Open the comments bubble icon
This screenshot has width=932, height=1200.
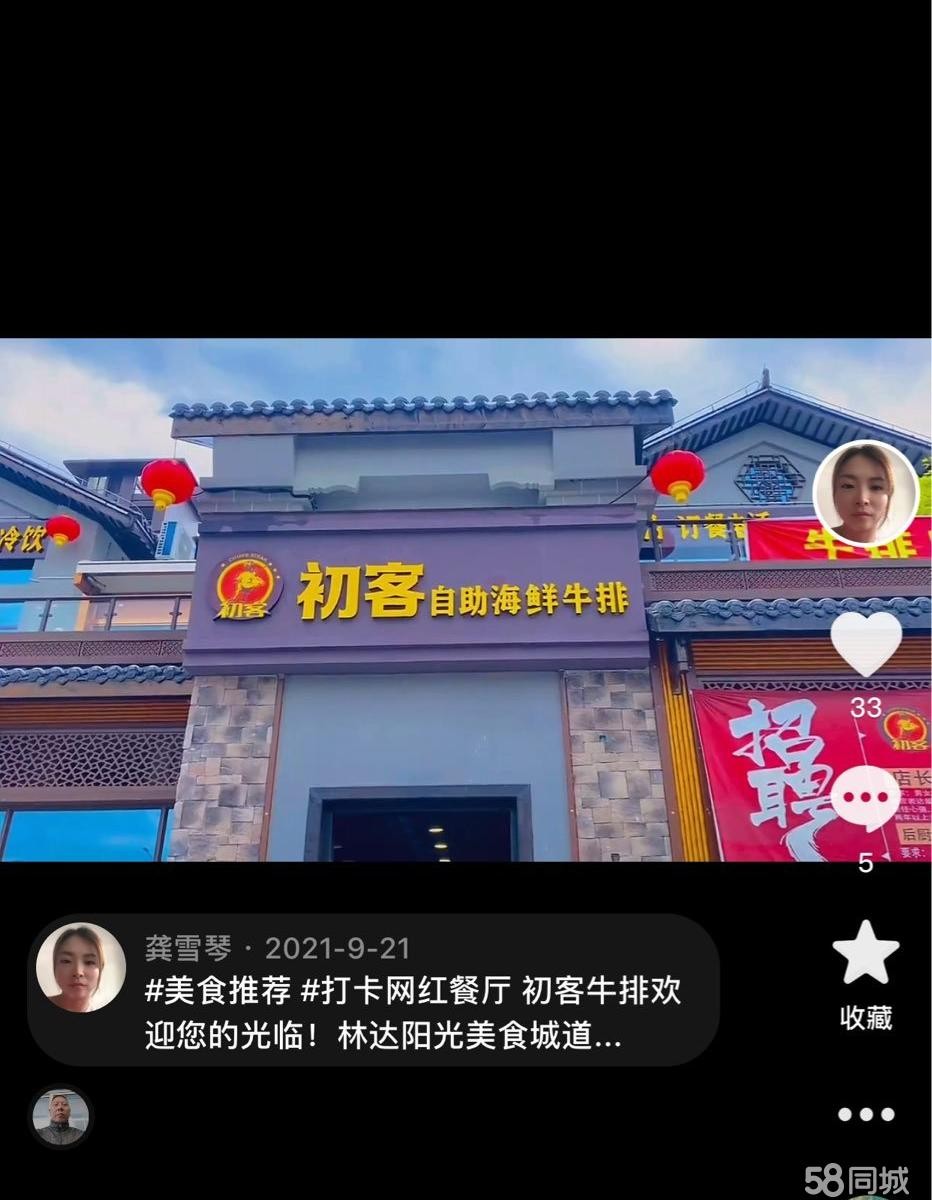(866, 800)
